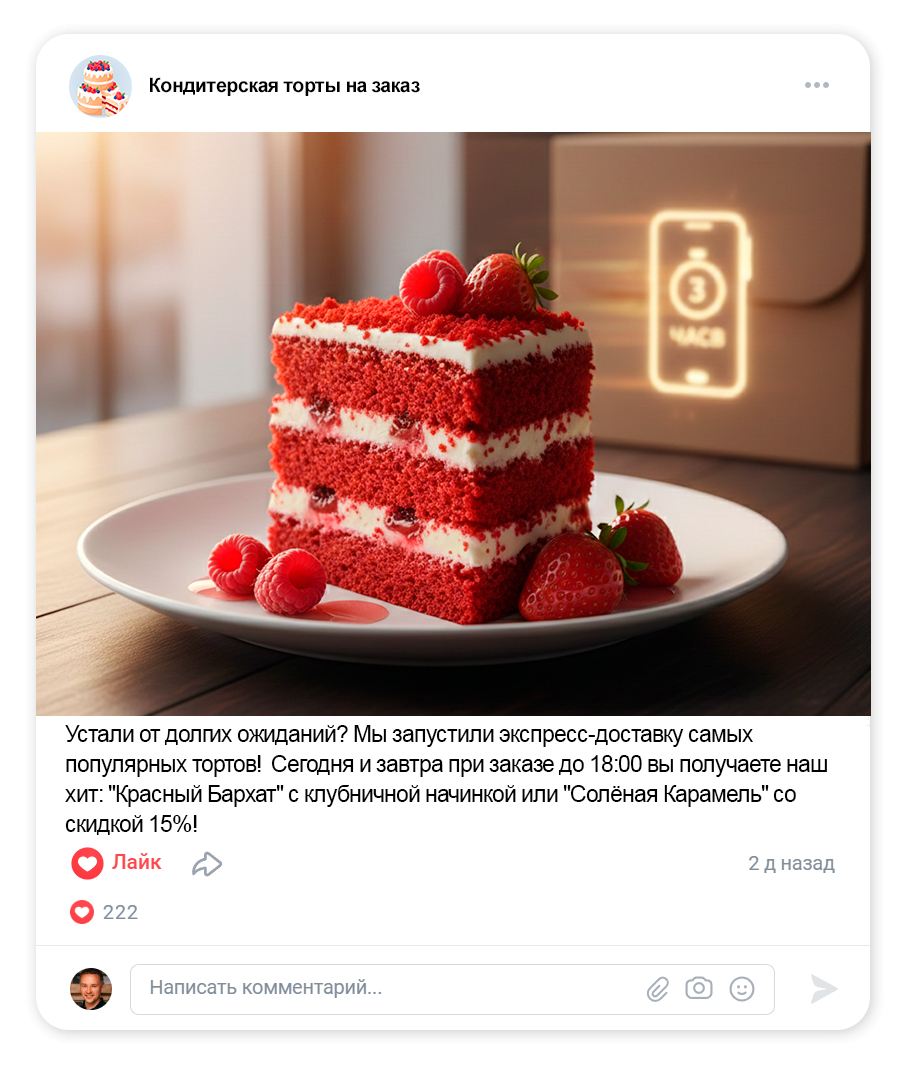Share this post via arrow icon
917x1081 pixels.
[x=206, y=864]
